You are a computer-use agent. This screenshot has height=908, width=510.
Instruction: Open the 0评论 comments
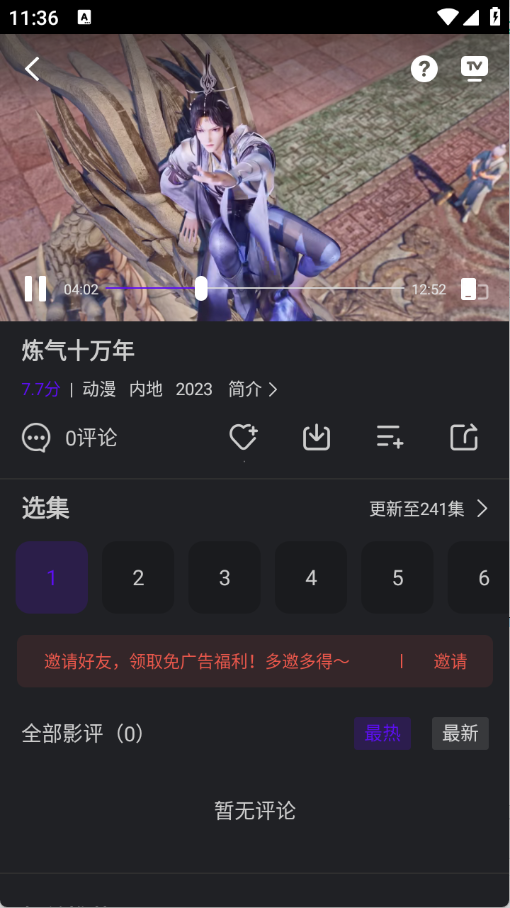(x=69, y=438)
